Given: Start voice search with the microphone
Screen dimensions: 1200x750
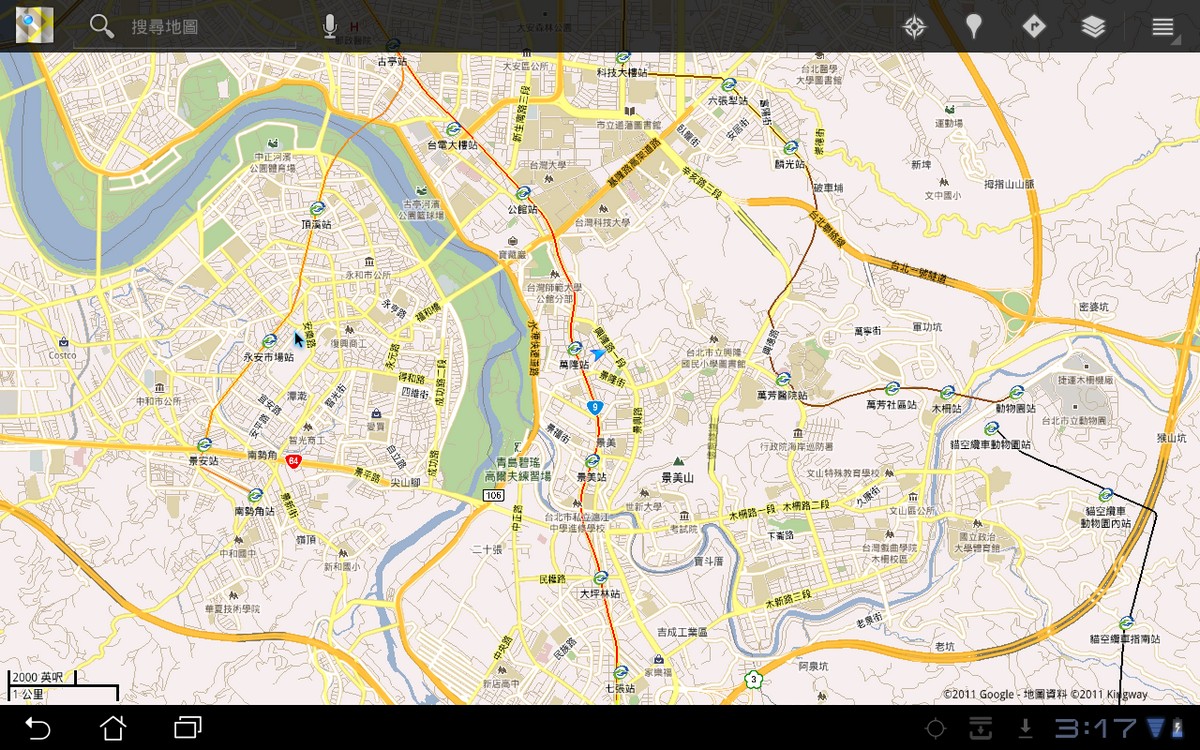Looking at the screenshot, I should coord(331,27).
